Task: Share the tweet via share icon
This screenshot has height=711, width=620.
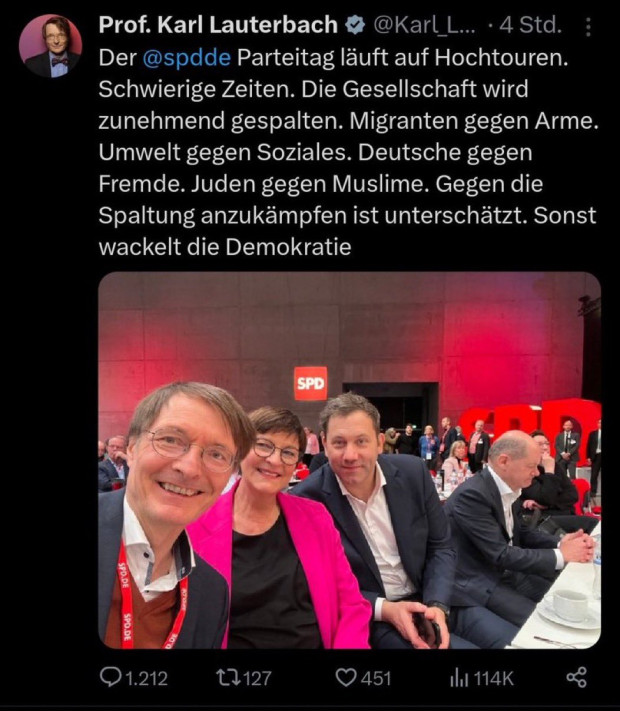Action: click(x=576, y=678)
